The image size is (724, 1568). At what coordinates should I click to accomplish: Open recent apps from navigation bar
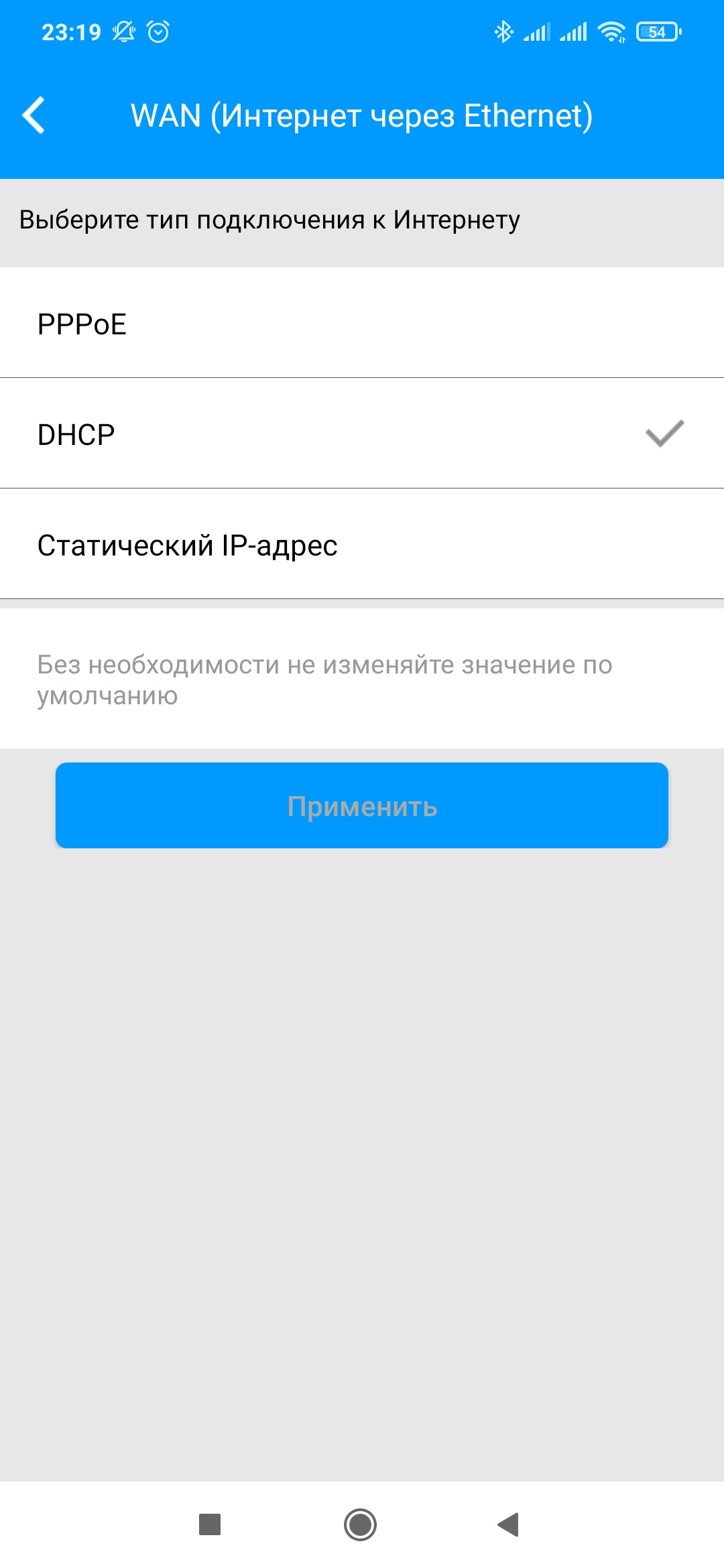pos(210,1524)
